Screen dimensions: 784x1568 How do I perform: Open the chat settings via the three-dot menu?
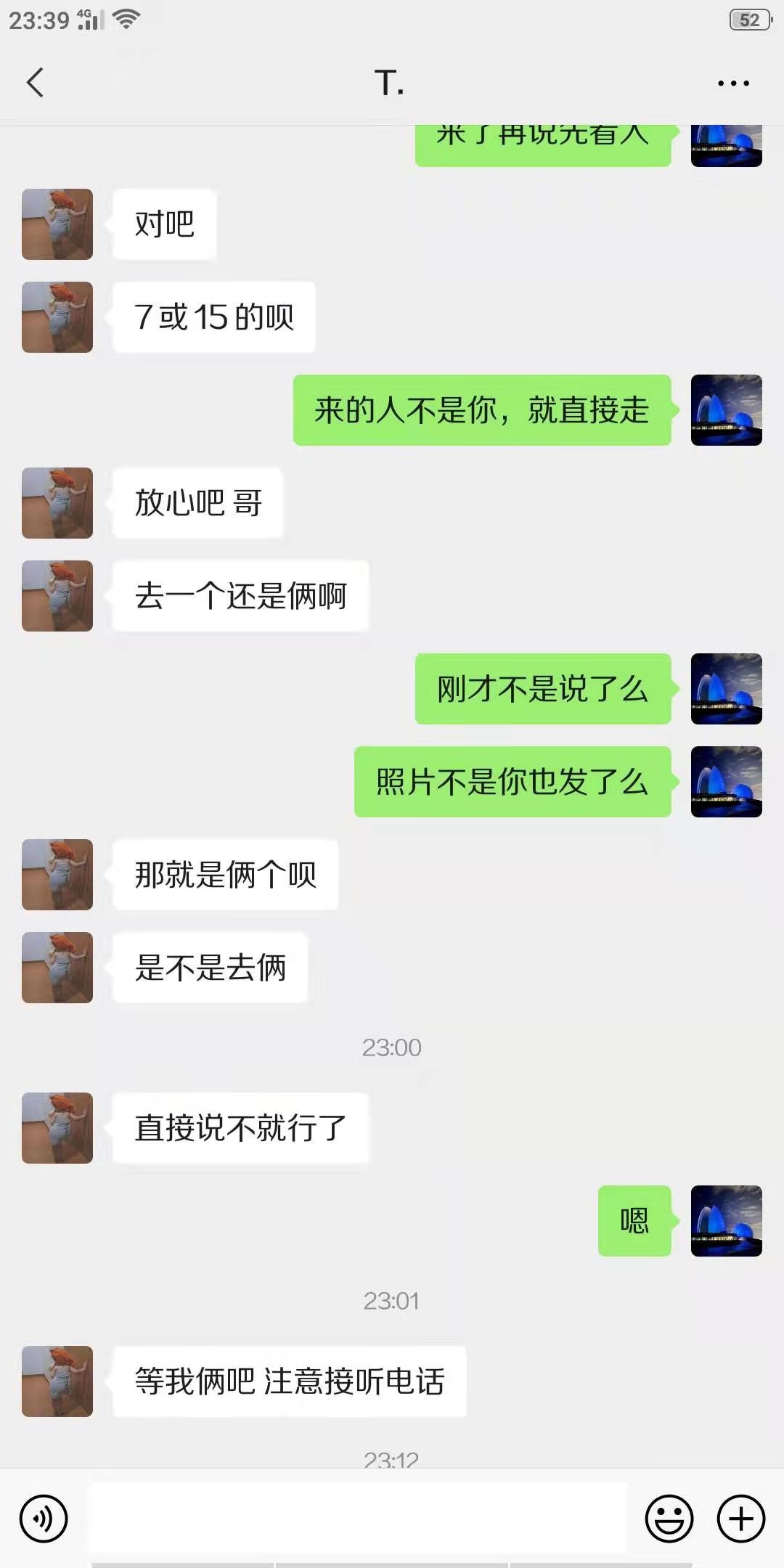point(732,82)
